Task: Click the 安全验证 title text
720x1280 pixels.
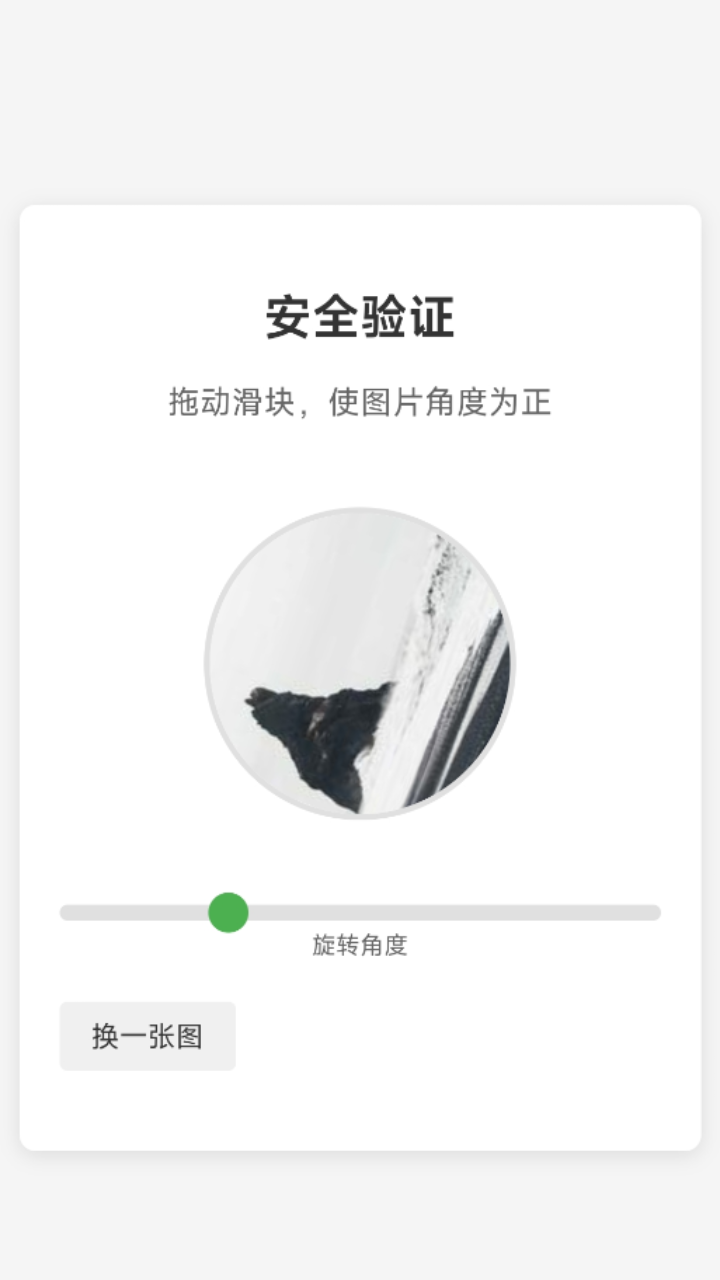Action: (x=360, y=318)
